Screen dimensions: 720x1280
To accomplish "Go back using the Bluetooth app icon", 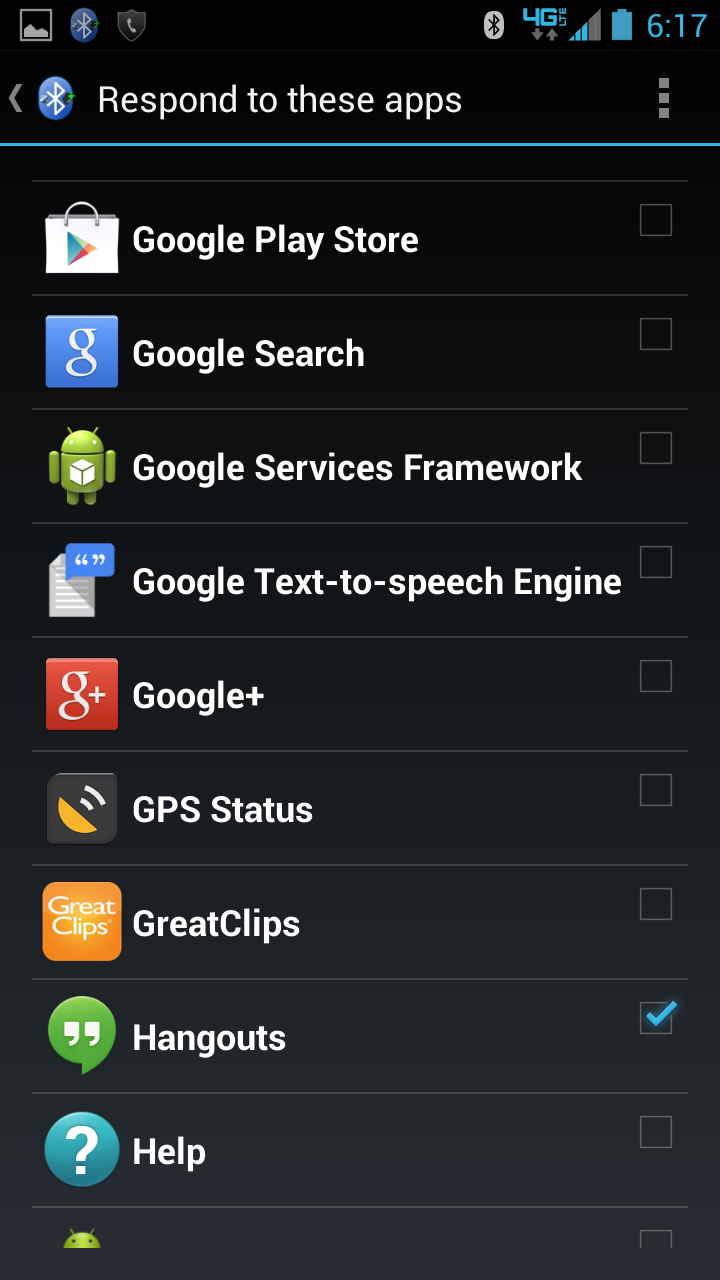I will click(55, 99).
